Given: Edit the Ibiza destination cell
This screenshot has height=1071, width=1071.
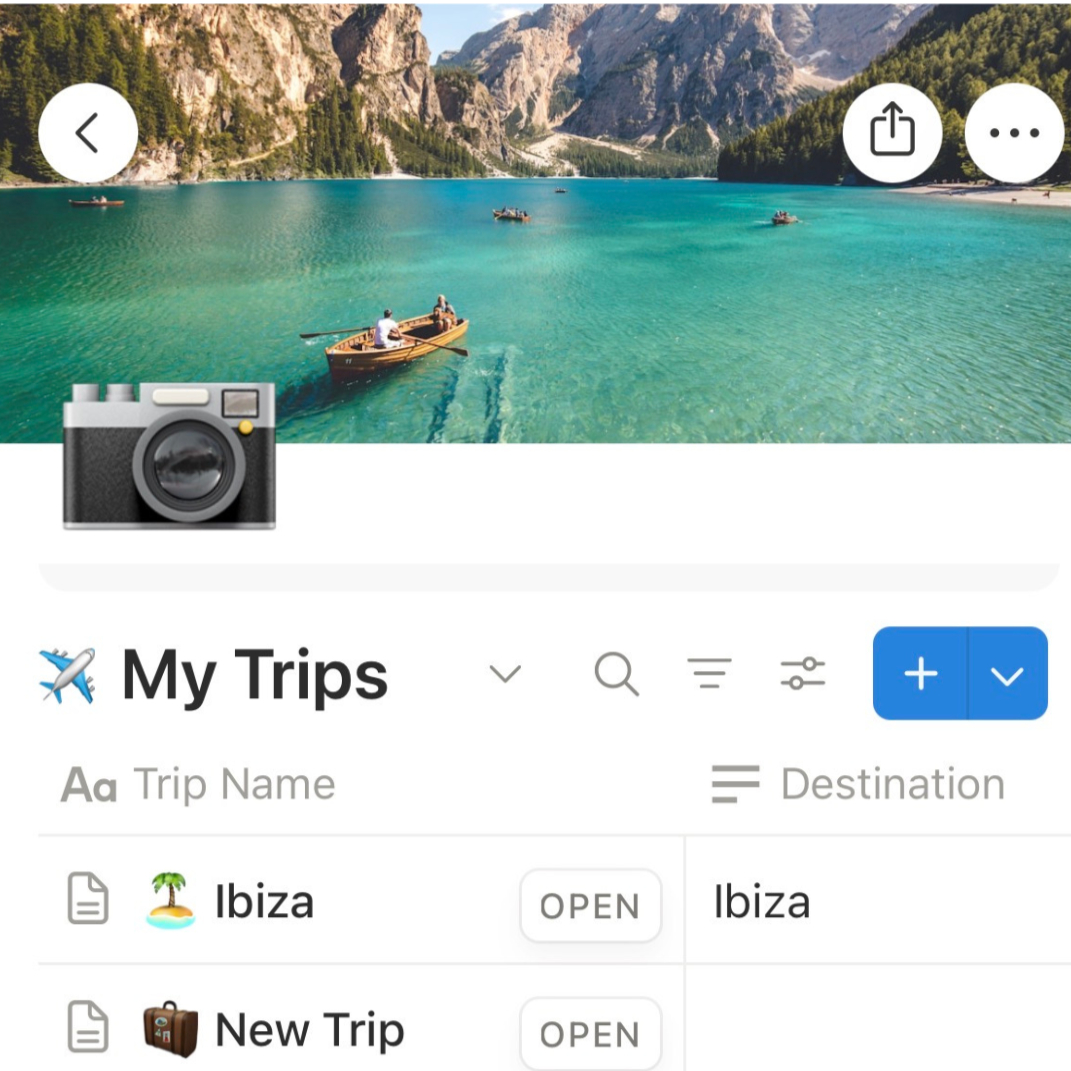Looking at the screenshot, I should (x=878, y=900).
